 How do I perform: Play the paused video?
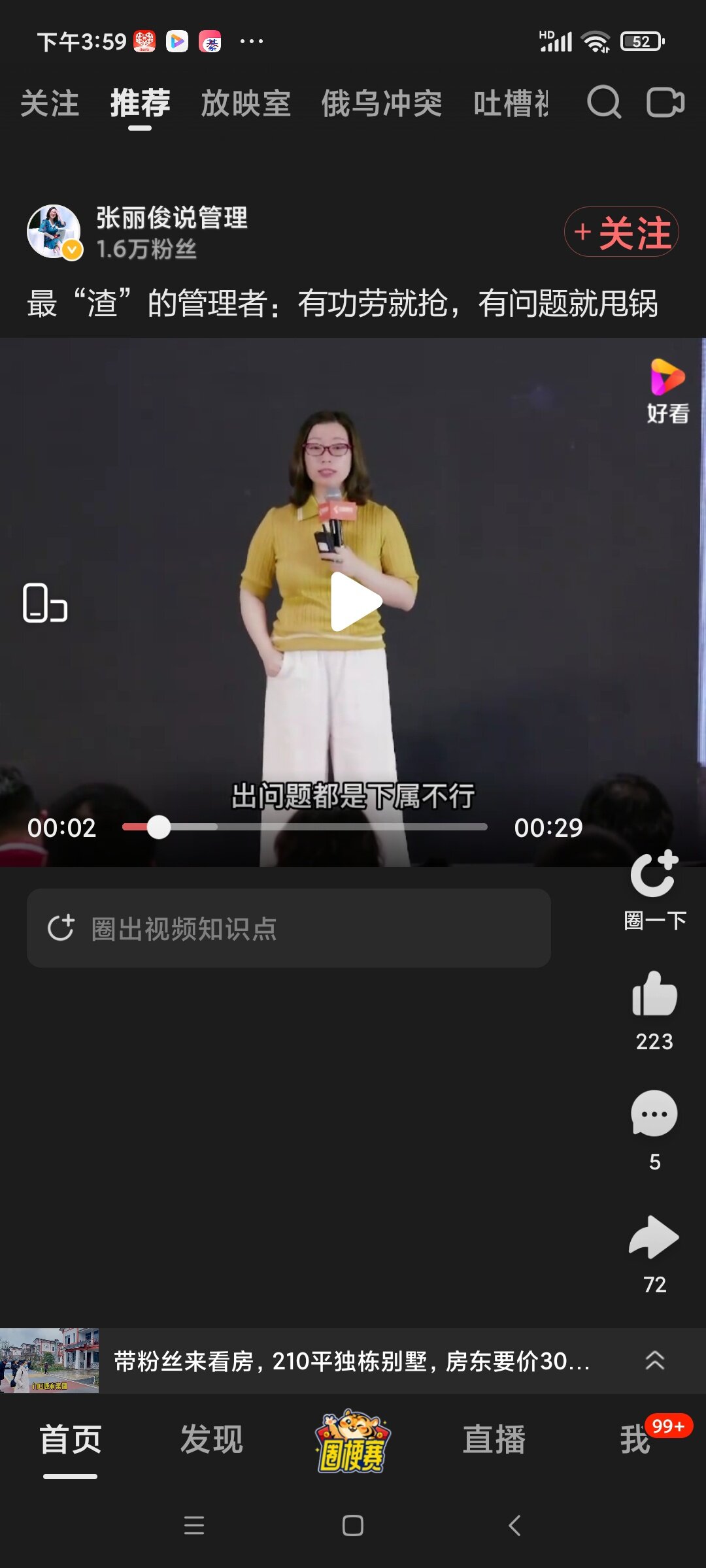pos(355,602)
